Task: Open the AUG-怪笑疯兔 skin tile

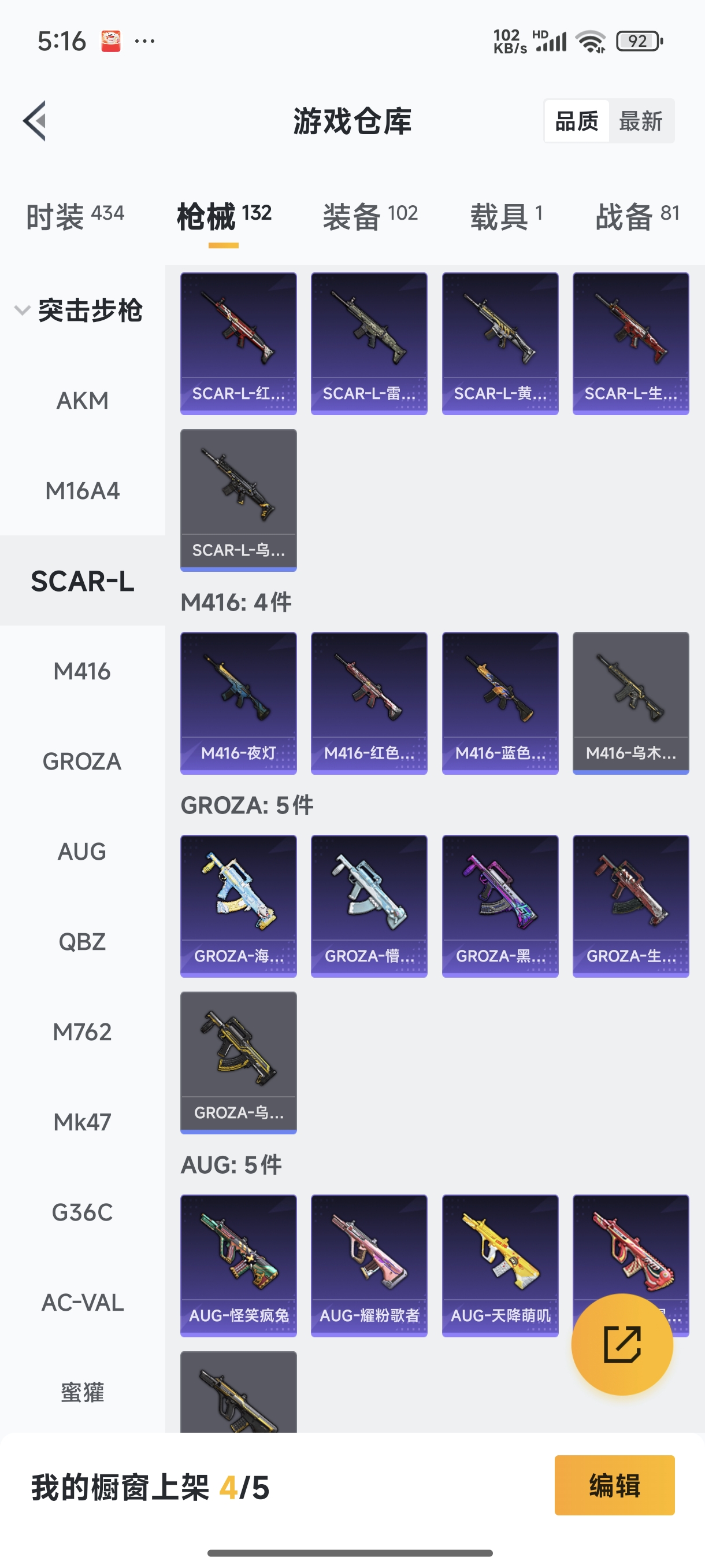Action: 239,1265
